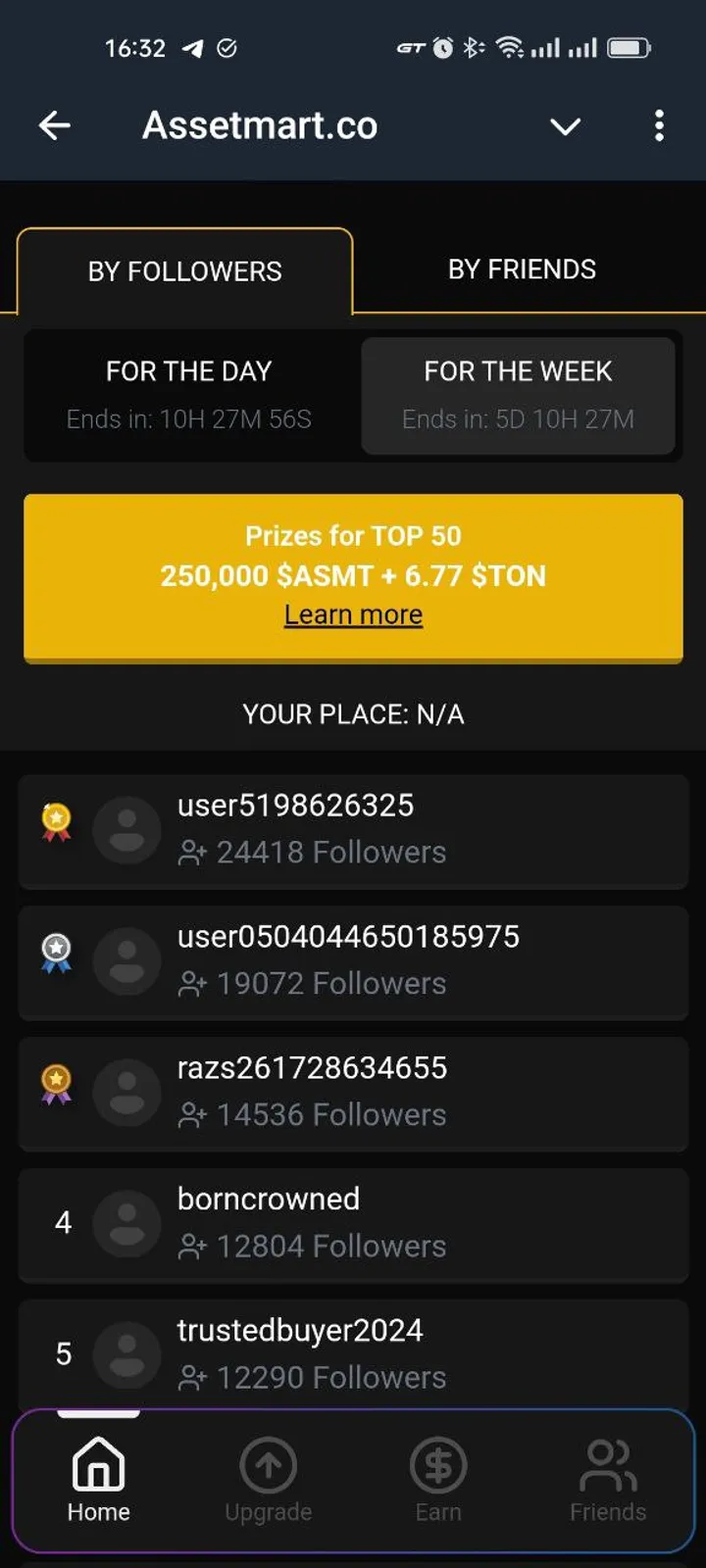Screen dimensions: 706x1568
Task: Open the three-dot menu in the header
Action: (659, 125)
